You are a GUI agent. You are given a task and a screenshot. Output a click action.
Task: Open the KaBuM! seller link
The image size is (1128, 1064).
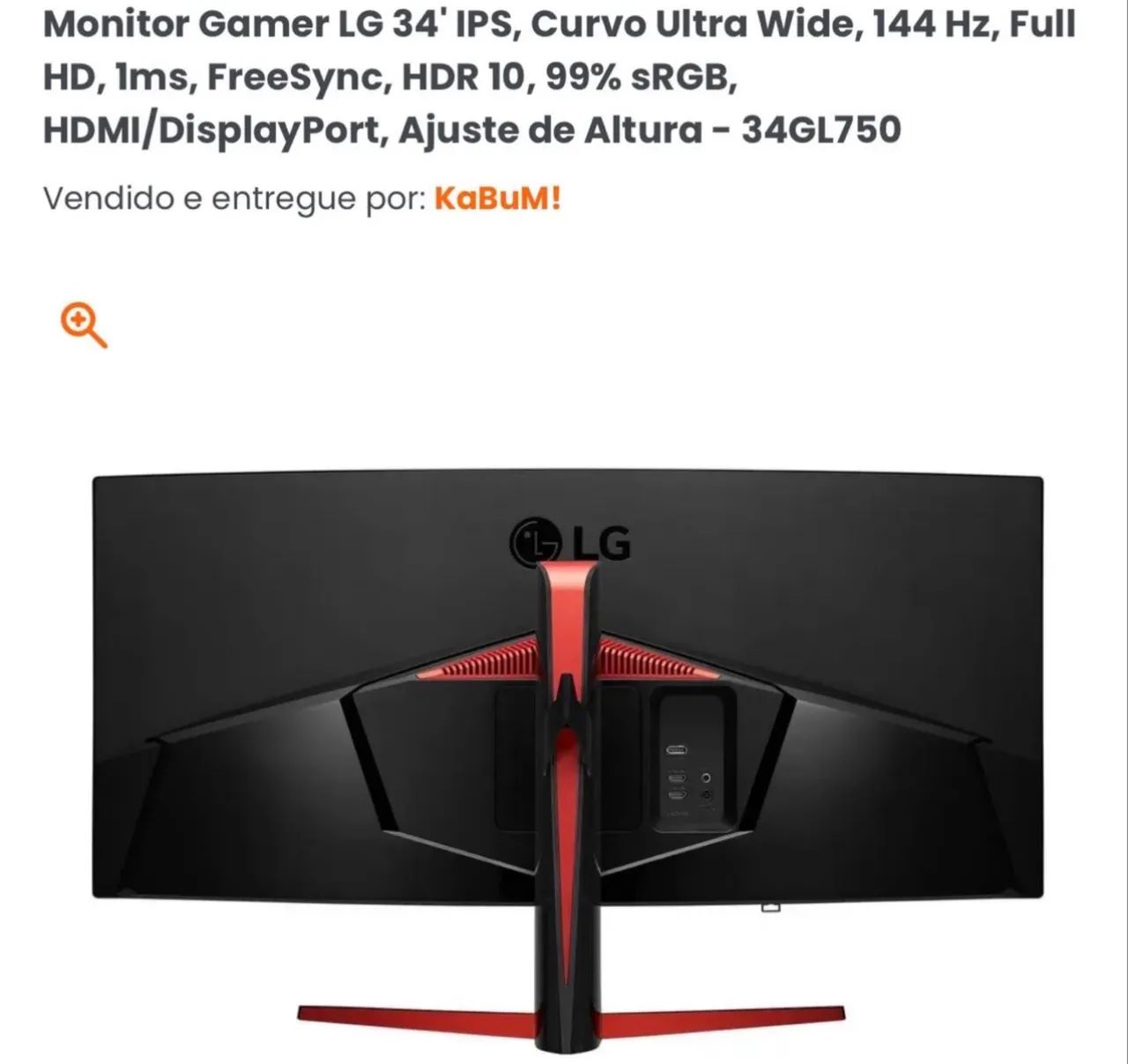[x=497, y=199]
